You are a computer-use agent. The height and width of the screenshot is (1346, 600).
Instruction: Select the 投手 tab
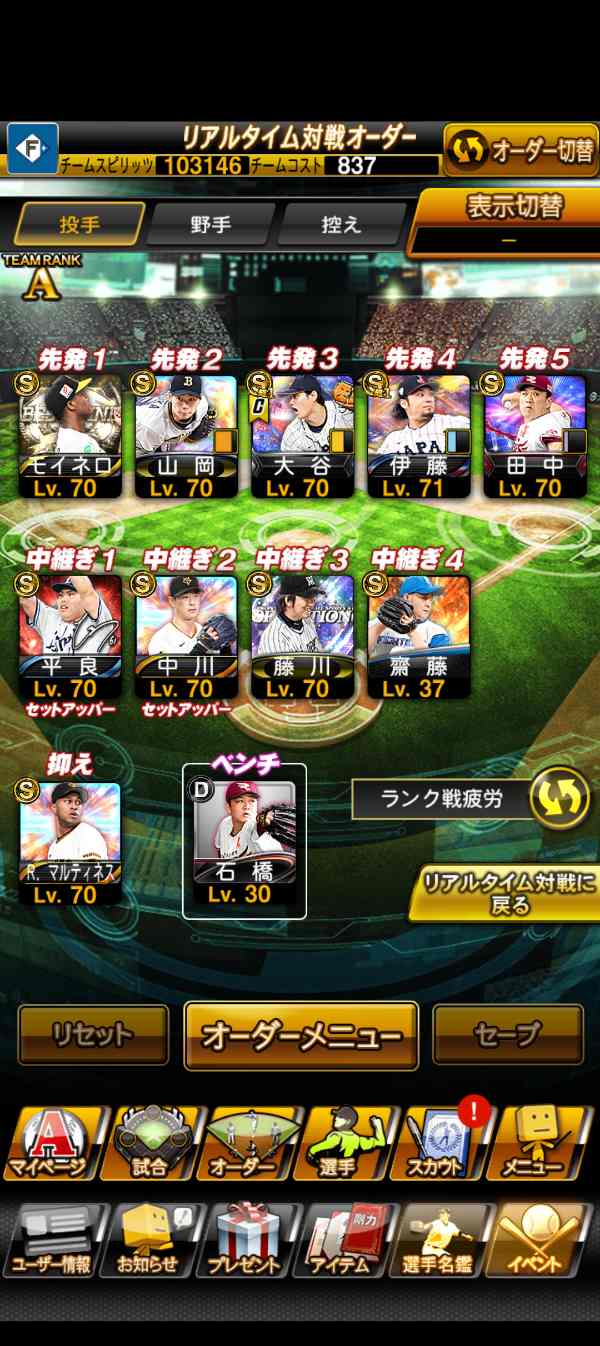coord(80,224)
